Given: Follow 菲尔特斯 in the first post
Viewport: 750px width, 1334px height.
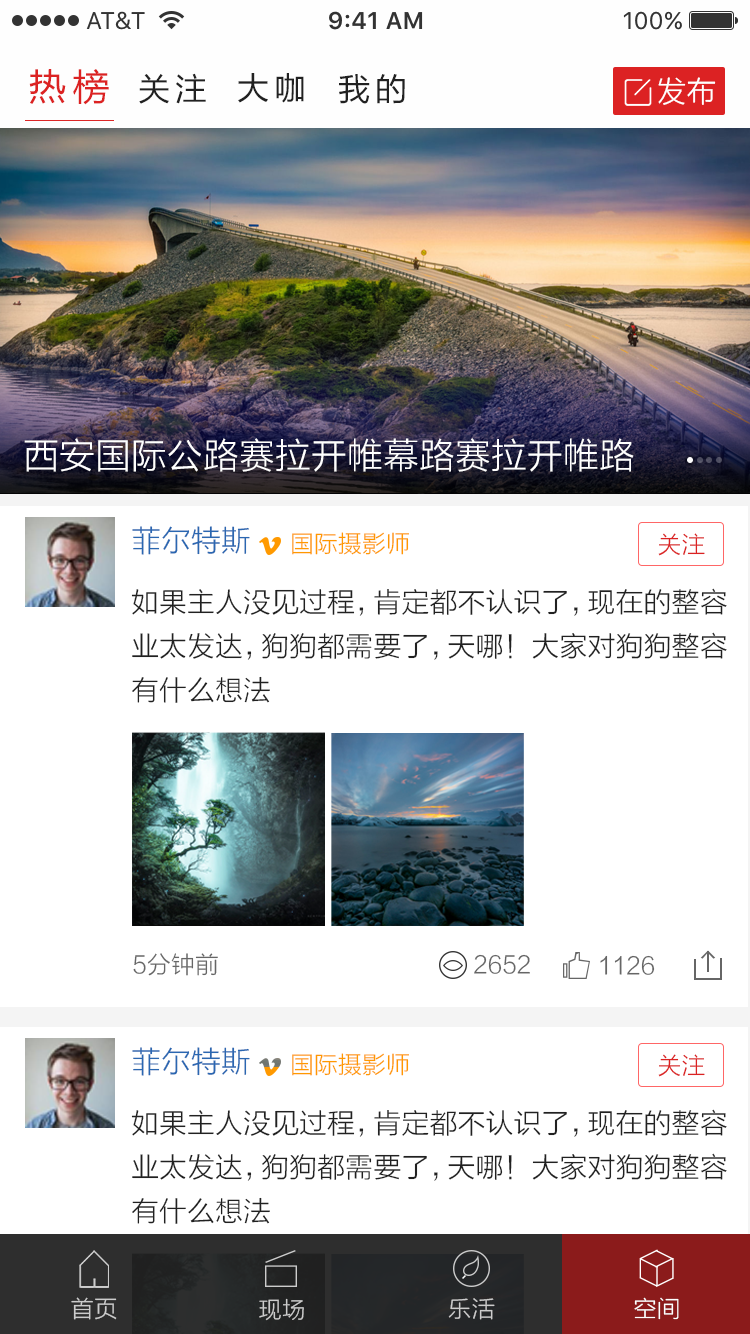Looking at the screenshot, I should pyautogui.click(x=680, y=544).
